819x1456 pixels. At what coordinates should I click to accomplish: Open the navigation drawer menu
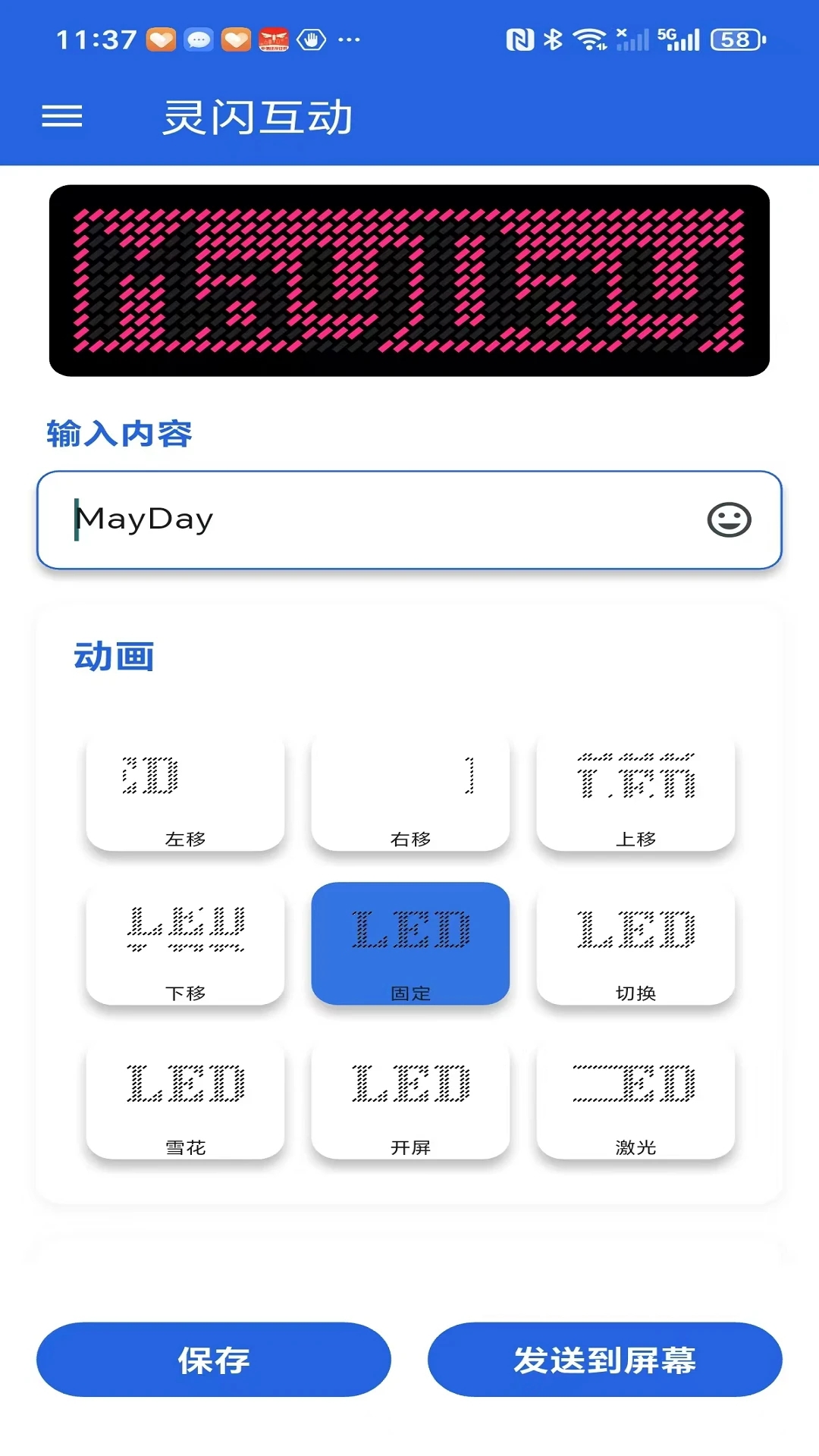pos(64,115)
